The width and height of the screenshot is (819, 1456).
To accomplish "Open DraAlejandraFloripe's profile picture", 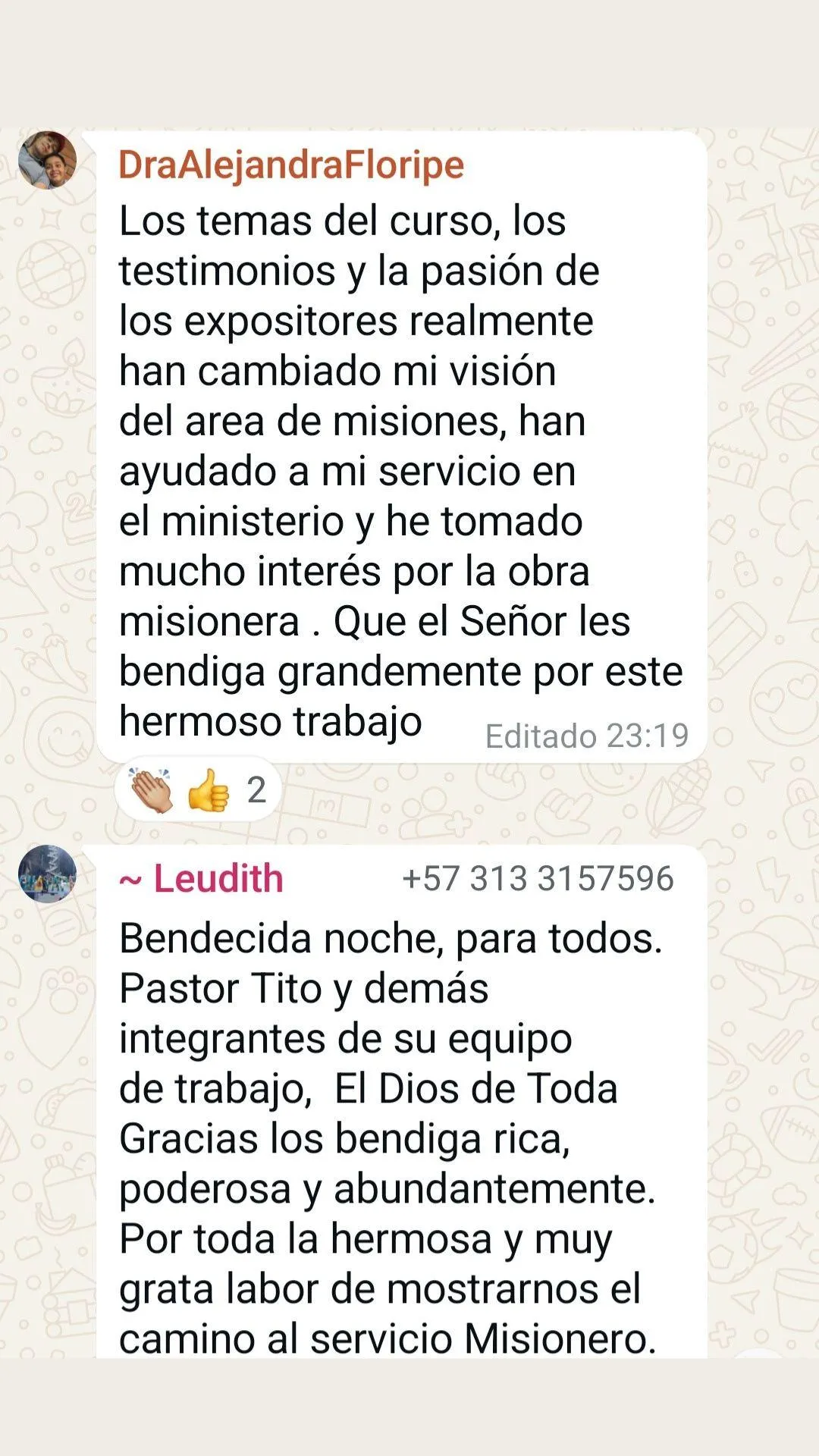I will coord(47,160).
